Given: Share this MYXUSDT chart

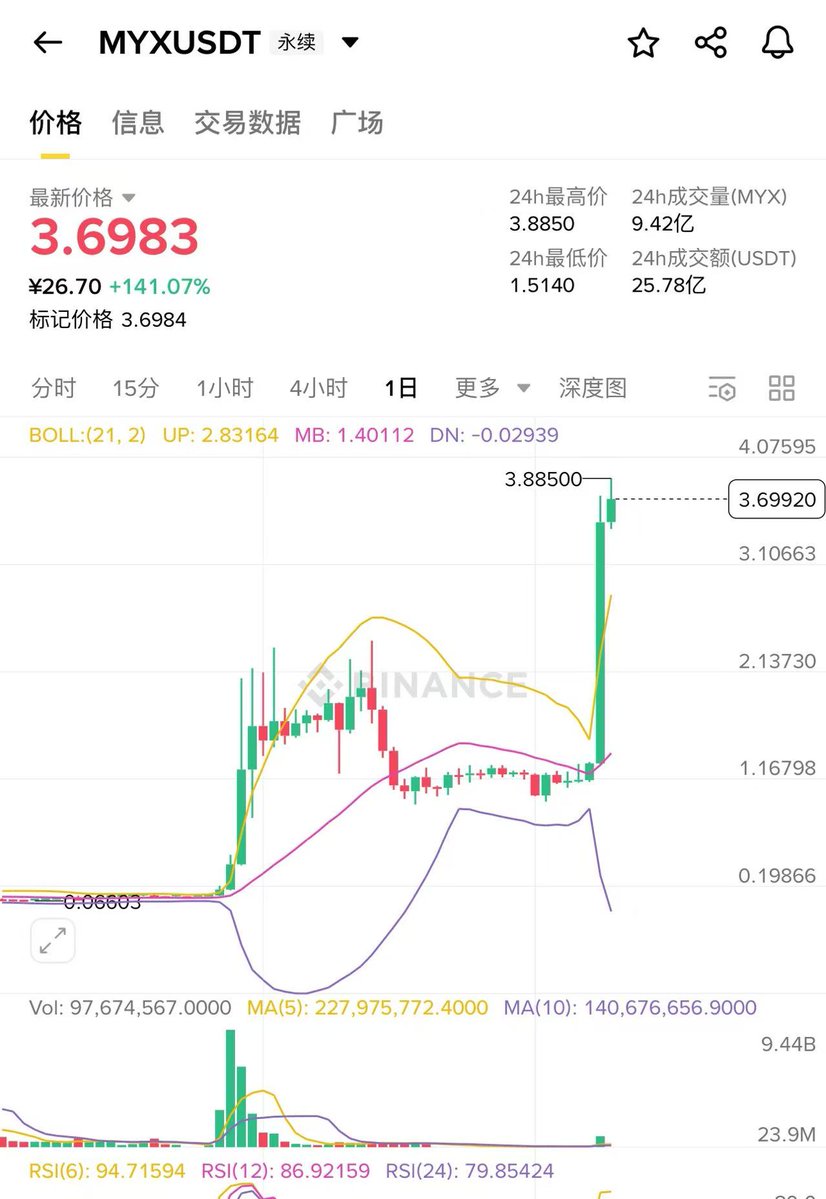Looking at the screenshot, I should click(x=710, y=42).
